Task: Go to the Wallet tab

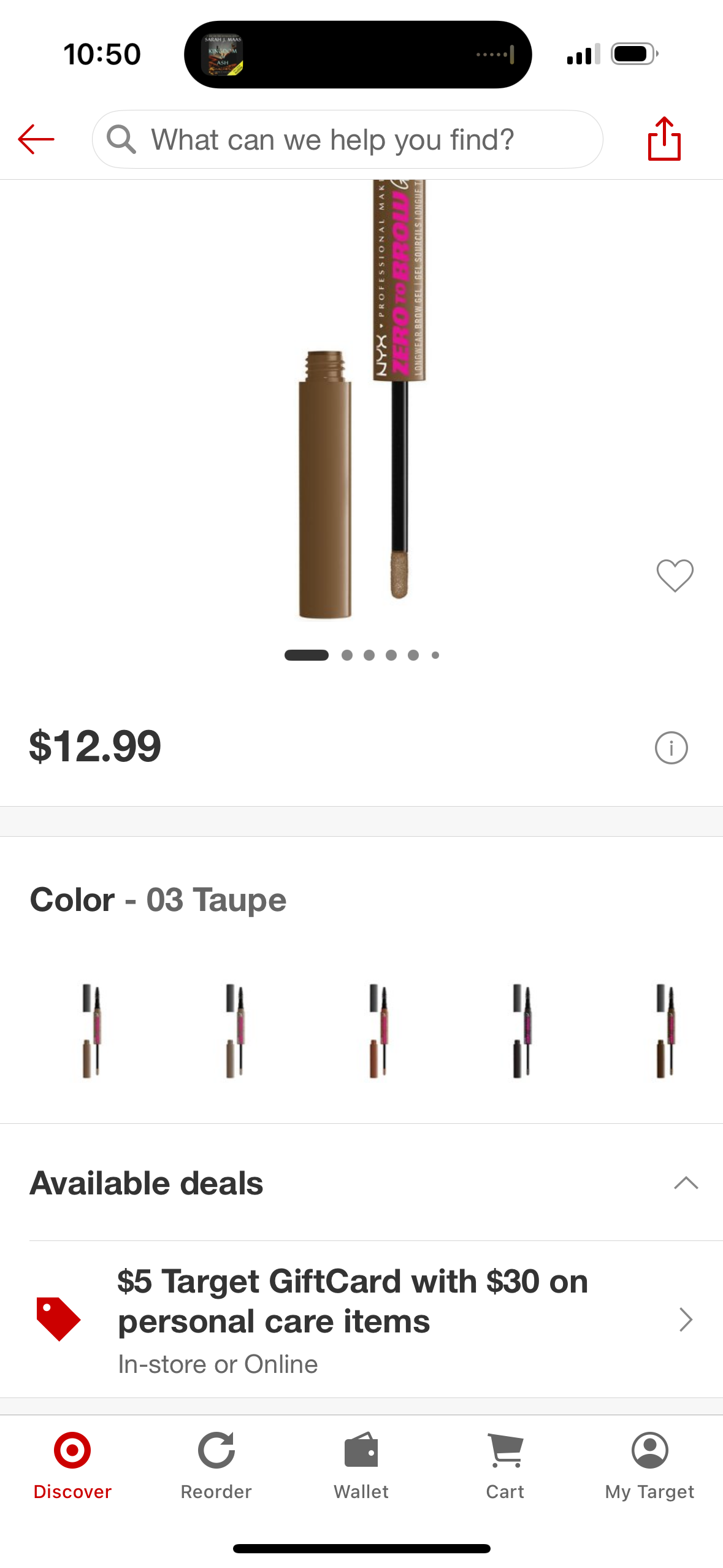Action: (x=361, y=1465)
